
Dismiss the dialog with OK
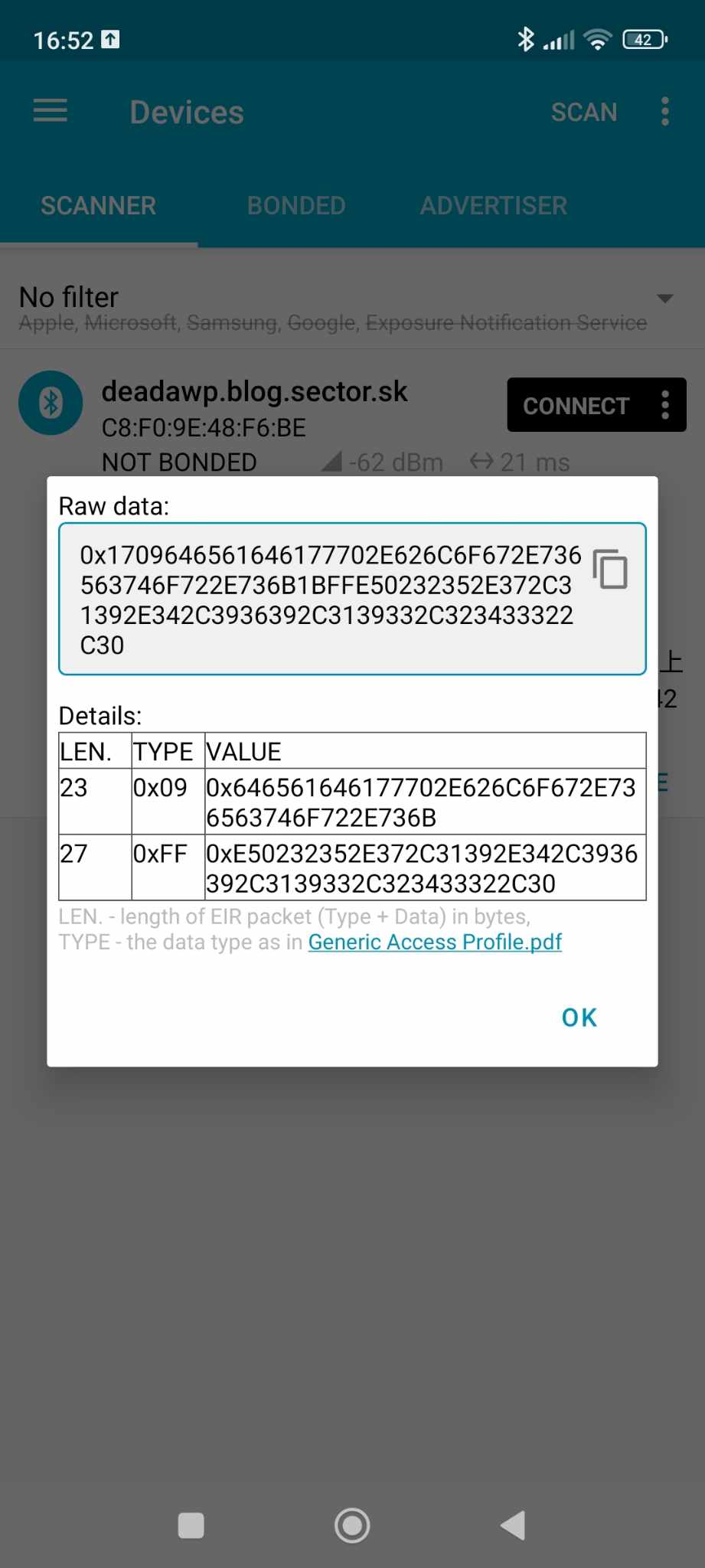click(x=579, y=1018)
